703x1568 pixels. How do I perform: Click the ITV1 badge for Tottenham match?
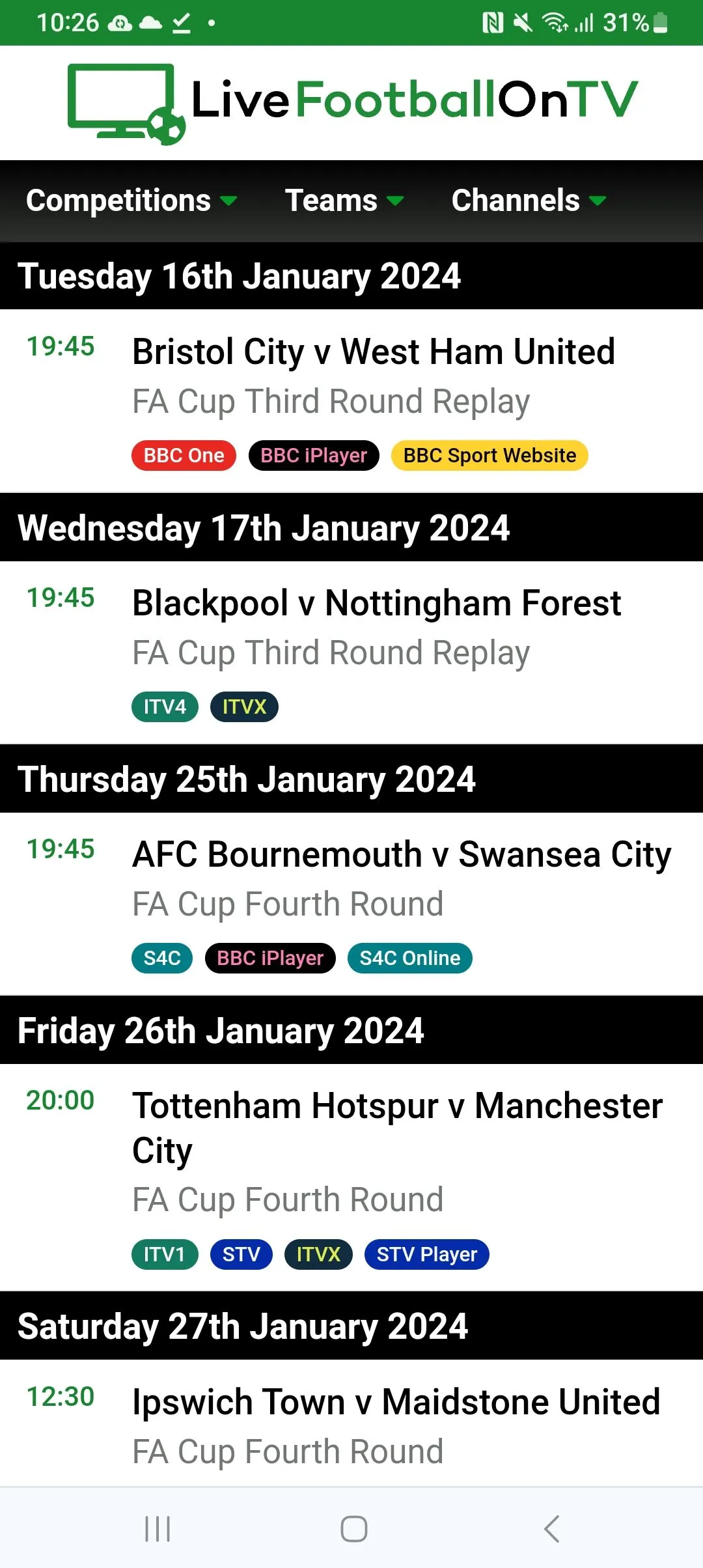pyautogui.click(x=164, y=1253)
